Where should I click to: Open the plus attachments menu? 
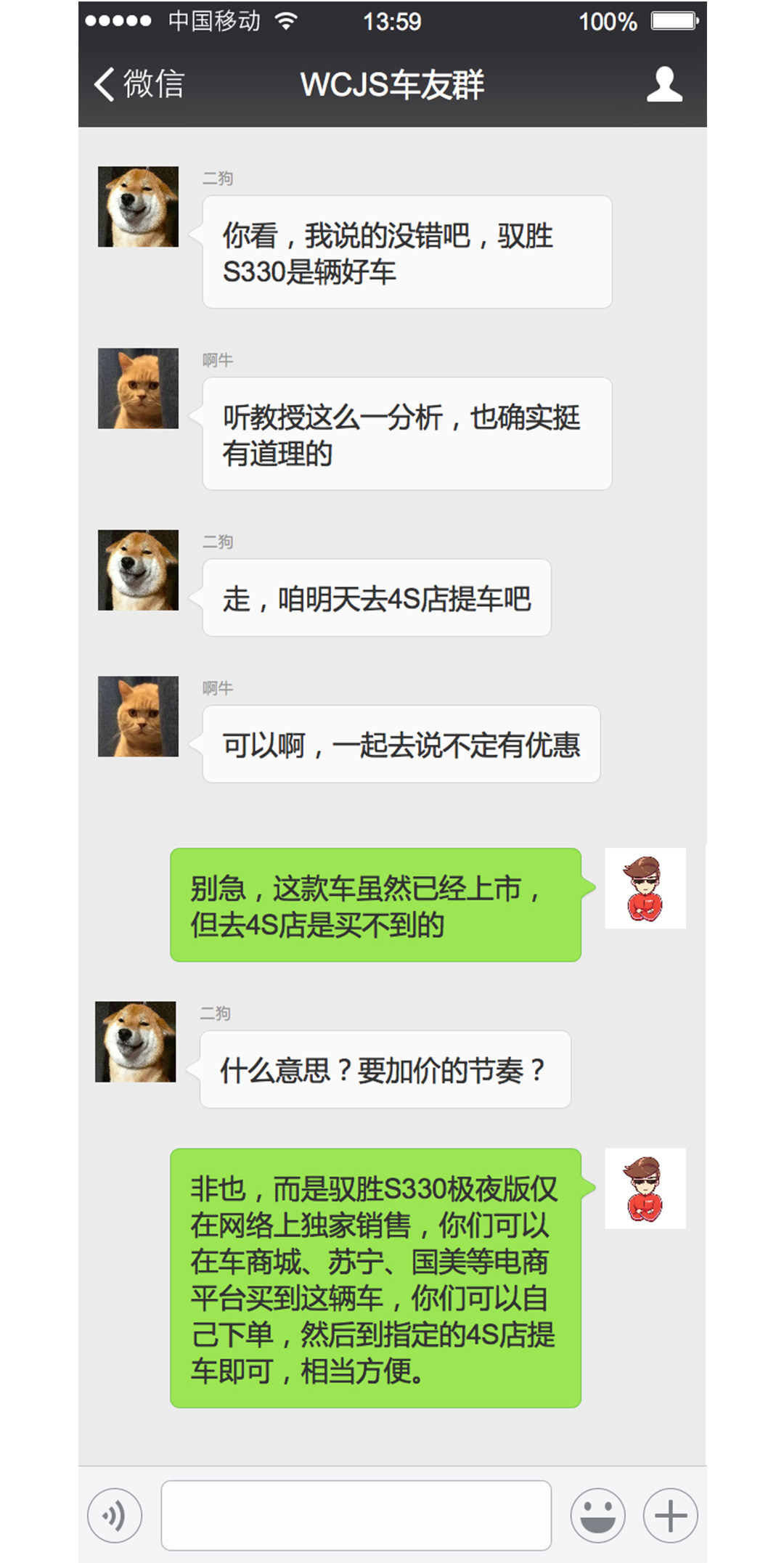point(670,1515)
